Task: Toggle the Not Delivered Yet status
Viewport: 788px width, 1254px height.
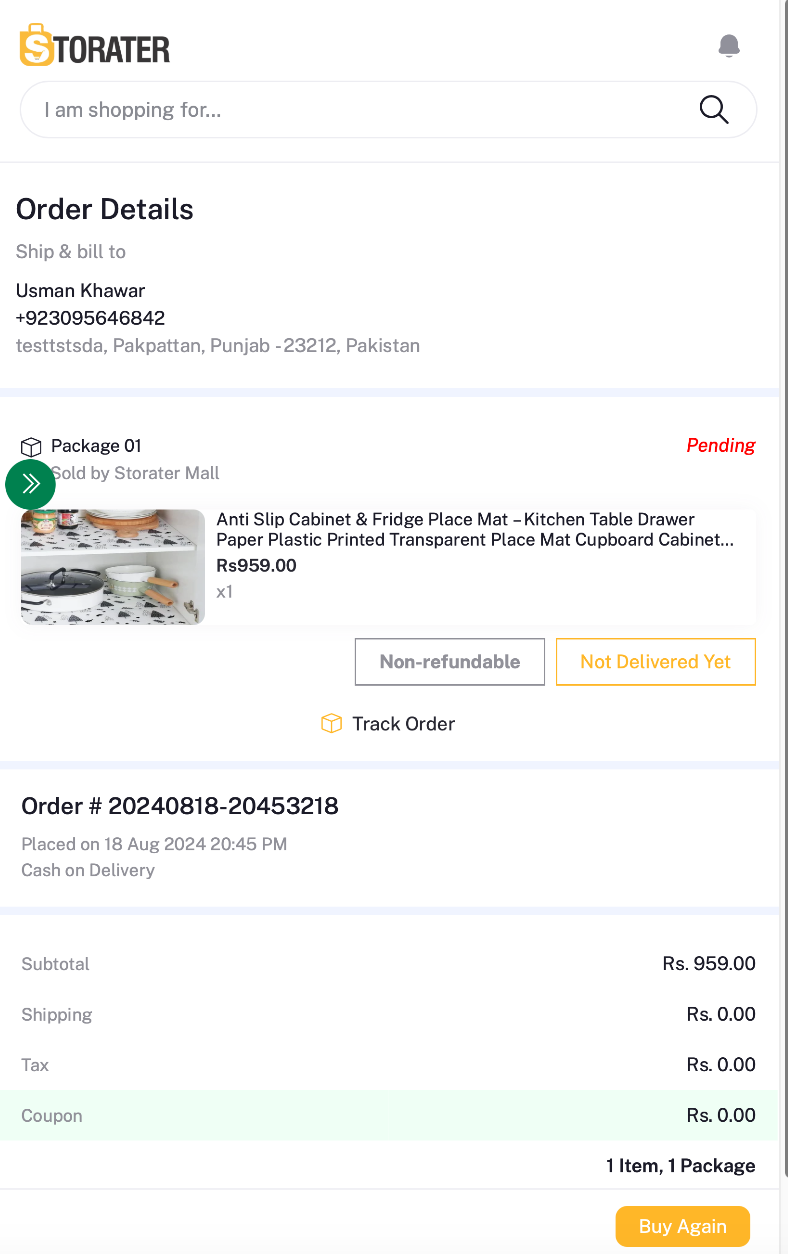Action: pos(655,661)
